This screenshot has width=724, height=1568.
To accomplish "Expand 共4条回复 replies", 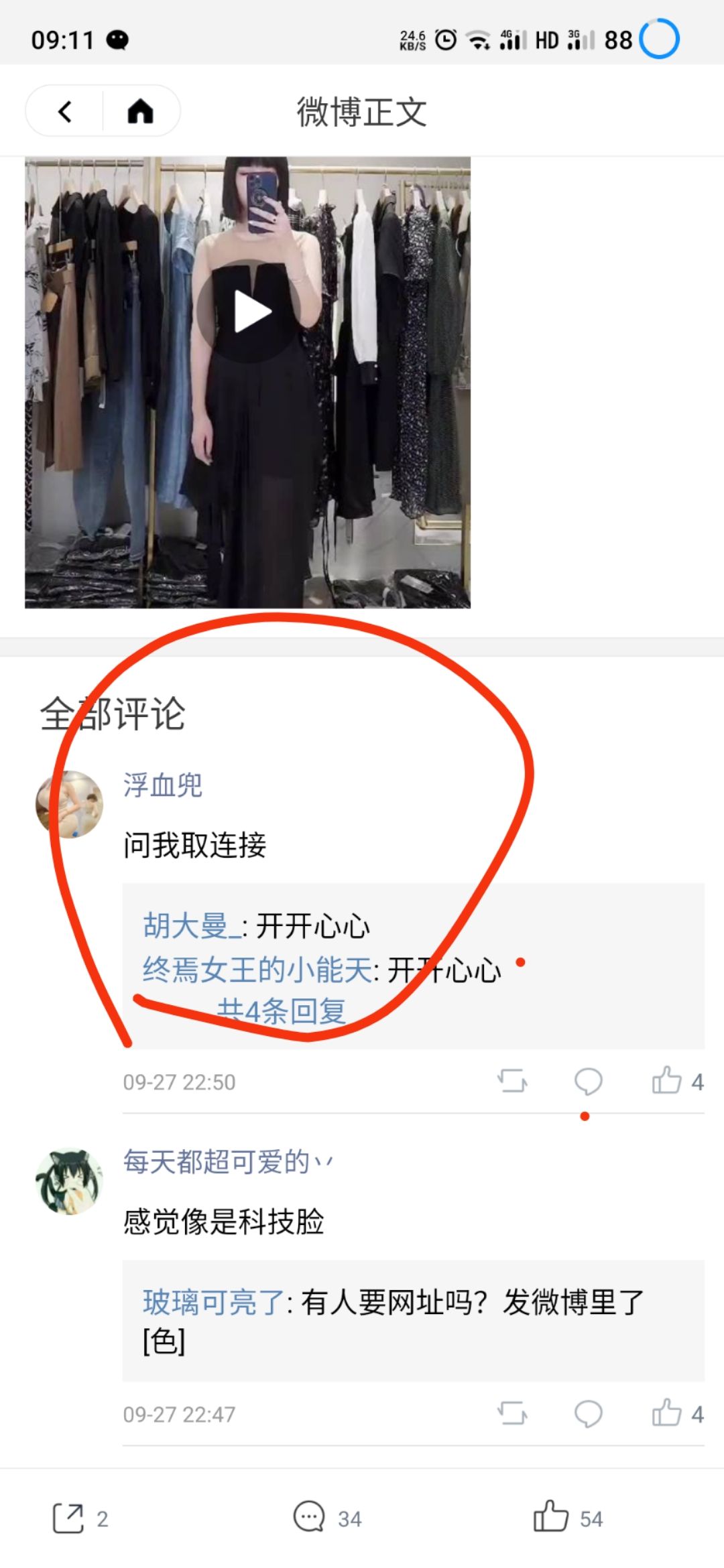I will pos(282,1011).
